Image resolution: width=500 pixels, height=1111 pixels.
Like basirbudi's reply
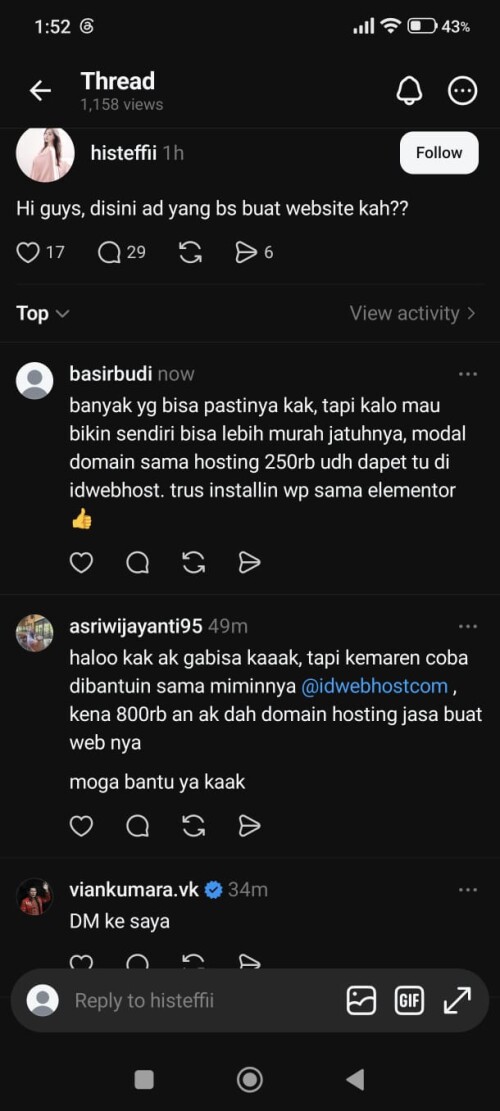(81, 563)
